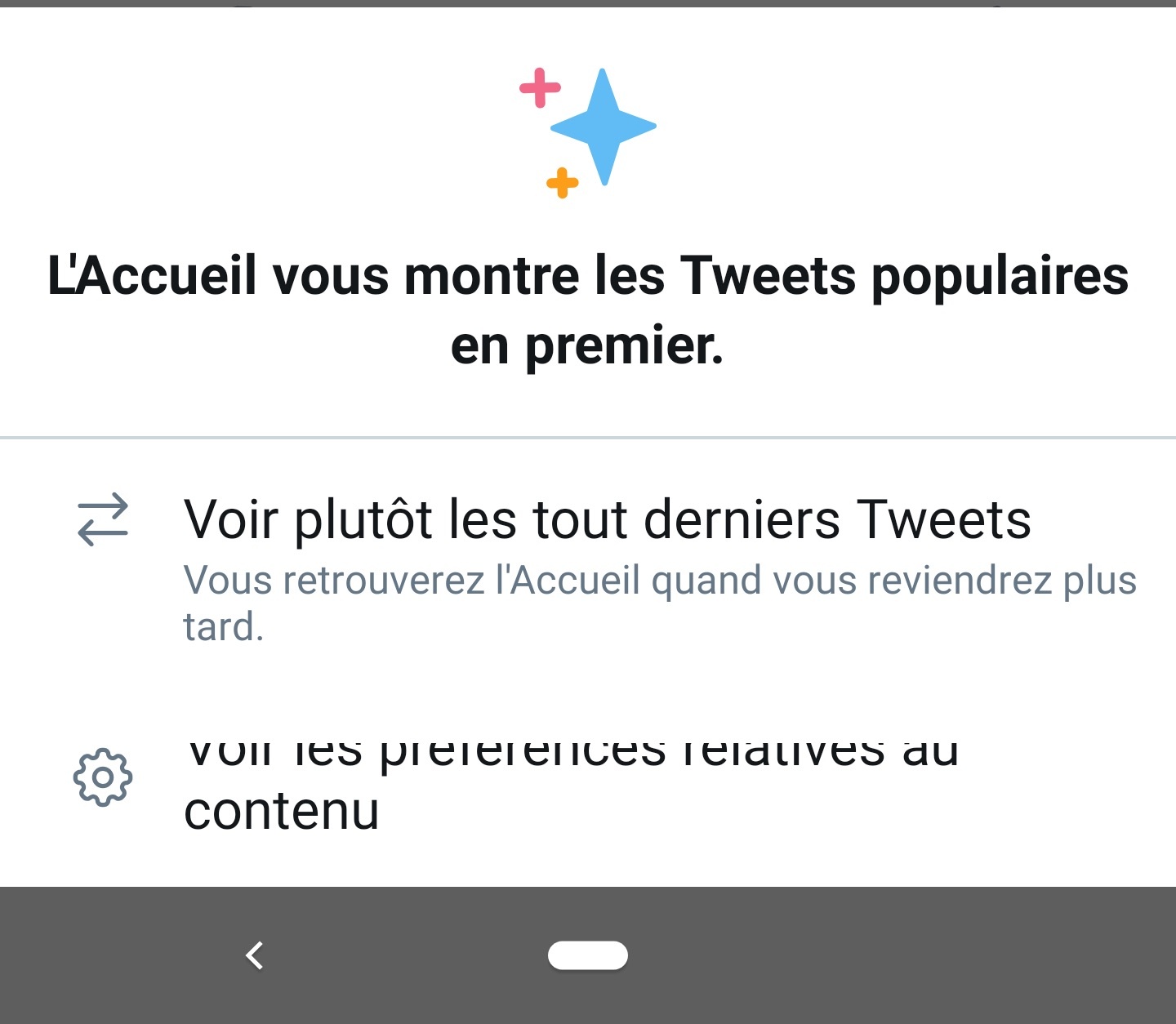Go to the home screen

click(x=588, y=955)
